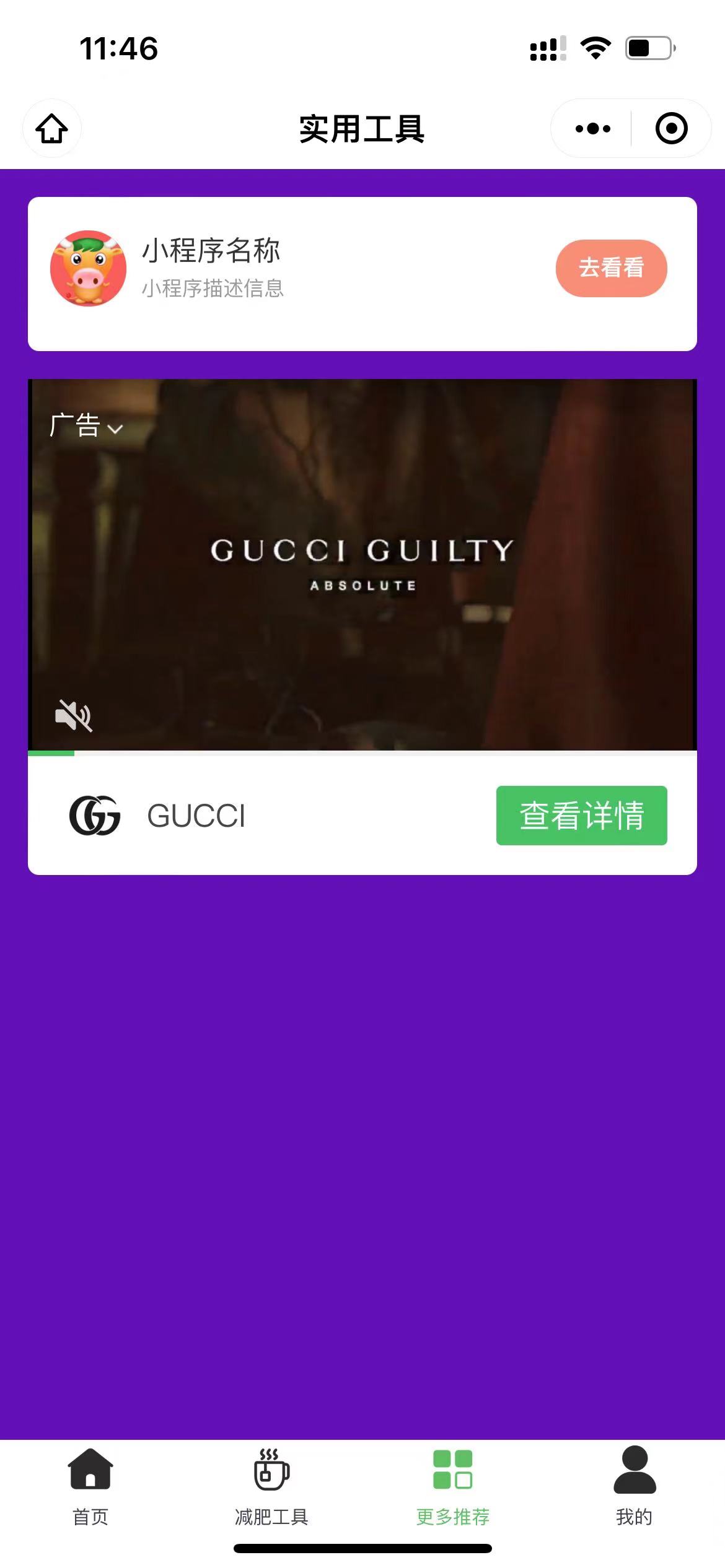The height and width of the screenshot is (1568, 725).
Task: Open the three-dot more menu
Action: point(592,129)
